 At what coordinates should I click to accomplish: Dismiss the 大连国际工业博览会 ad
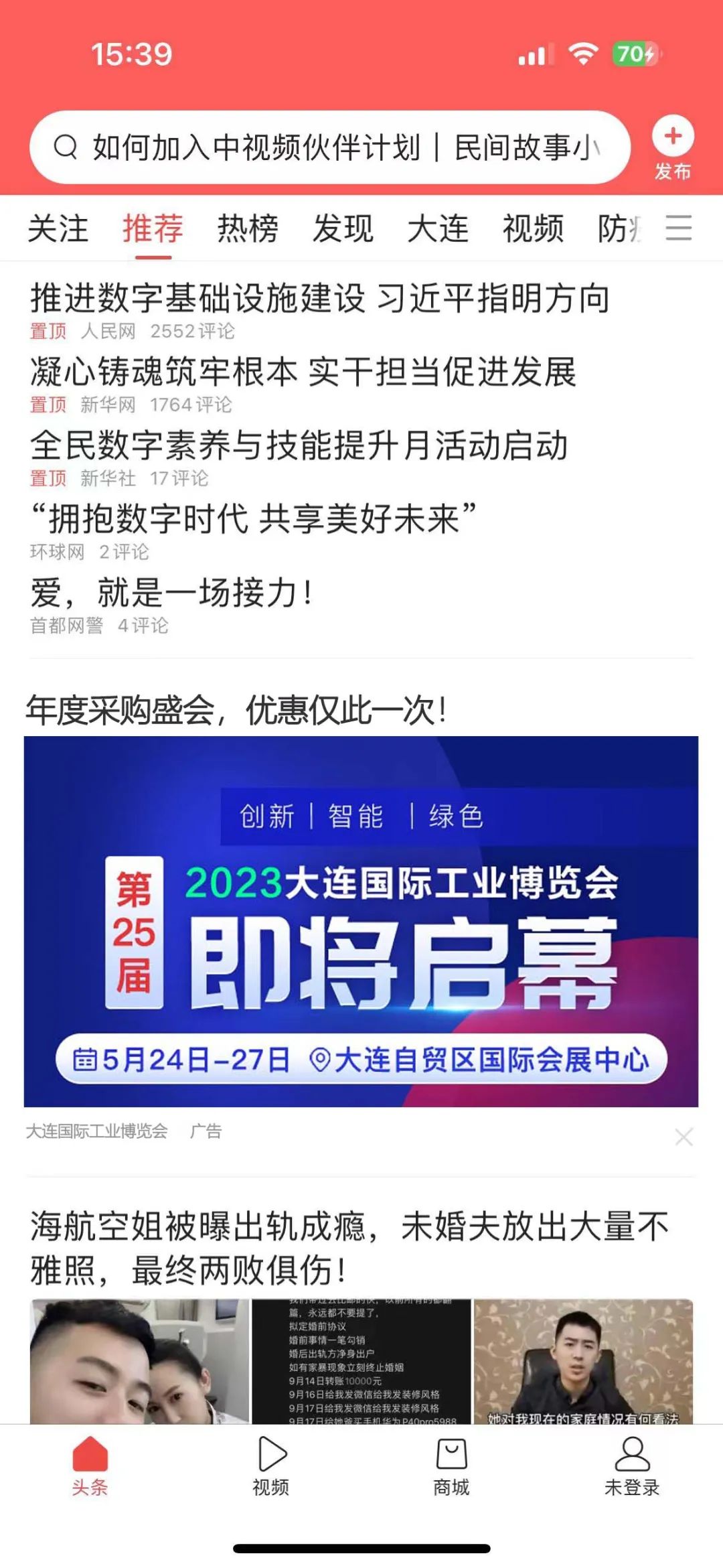pyautogui.click(x=684, y=1137)
